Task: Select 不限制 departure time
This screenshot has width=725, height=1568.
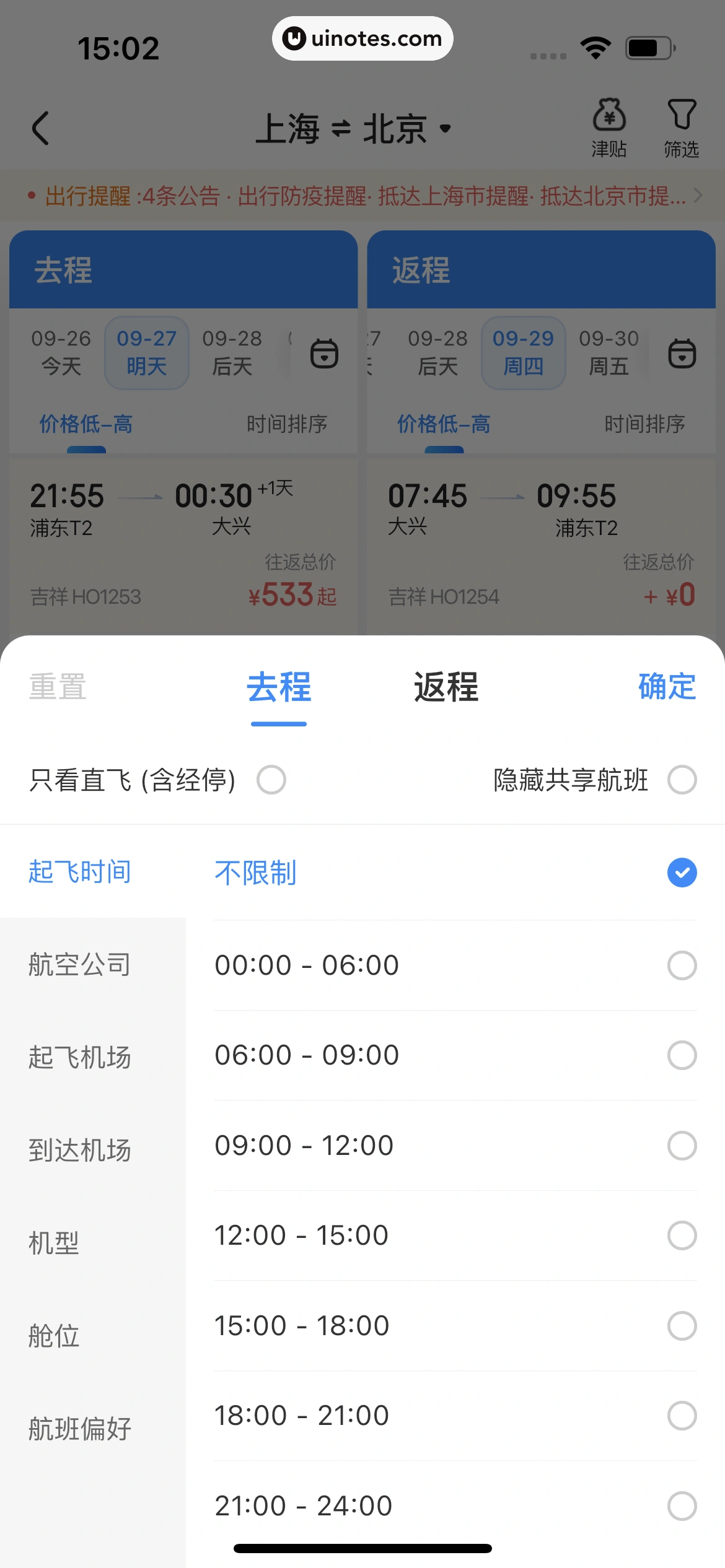Action: [x=682, y=873]
